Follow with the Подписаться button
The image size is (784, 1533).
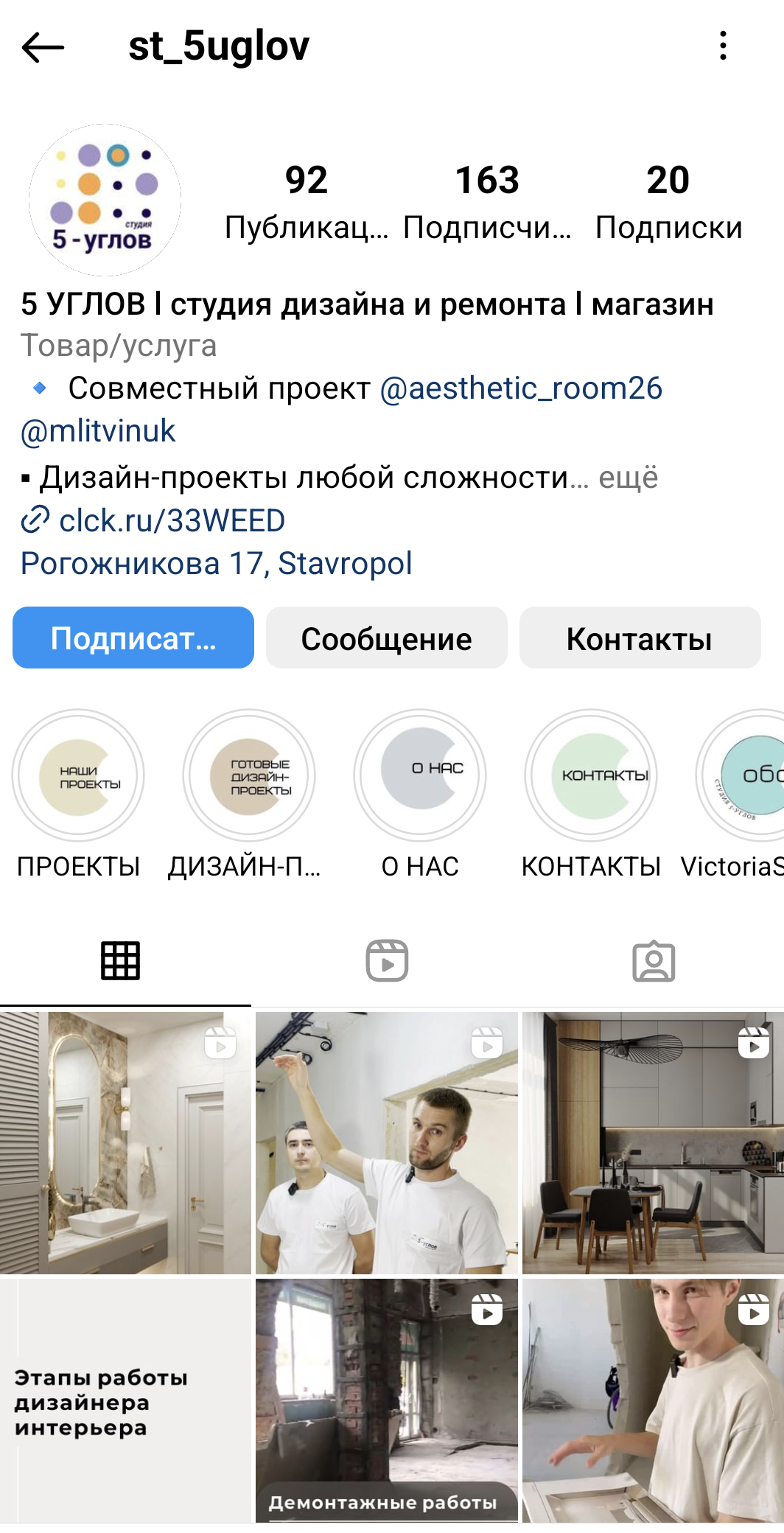pyautogui.click(x=133, y=638)
